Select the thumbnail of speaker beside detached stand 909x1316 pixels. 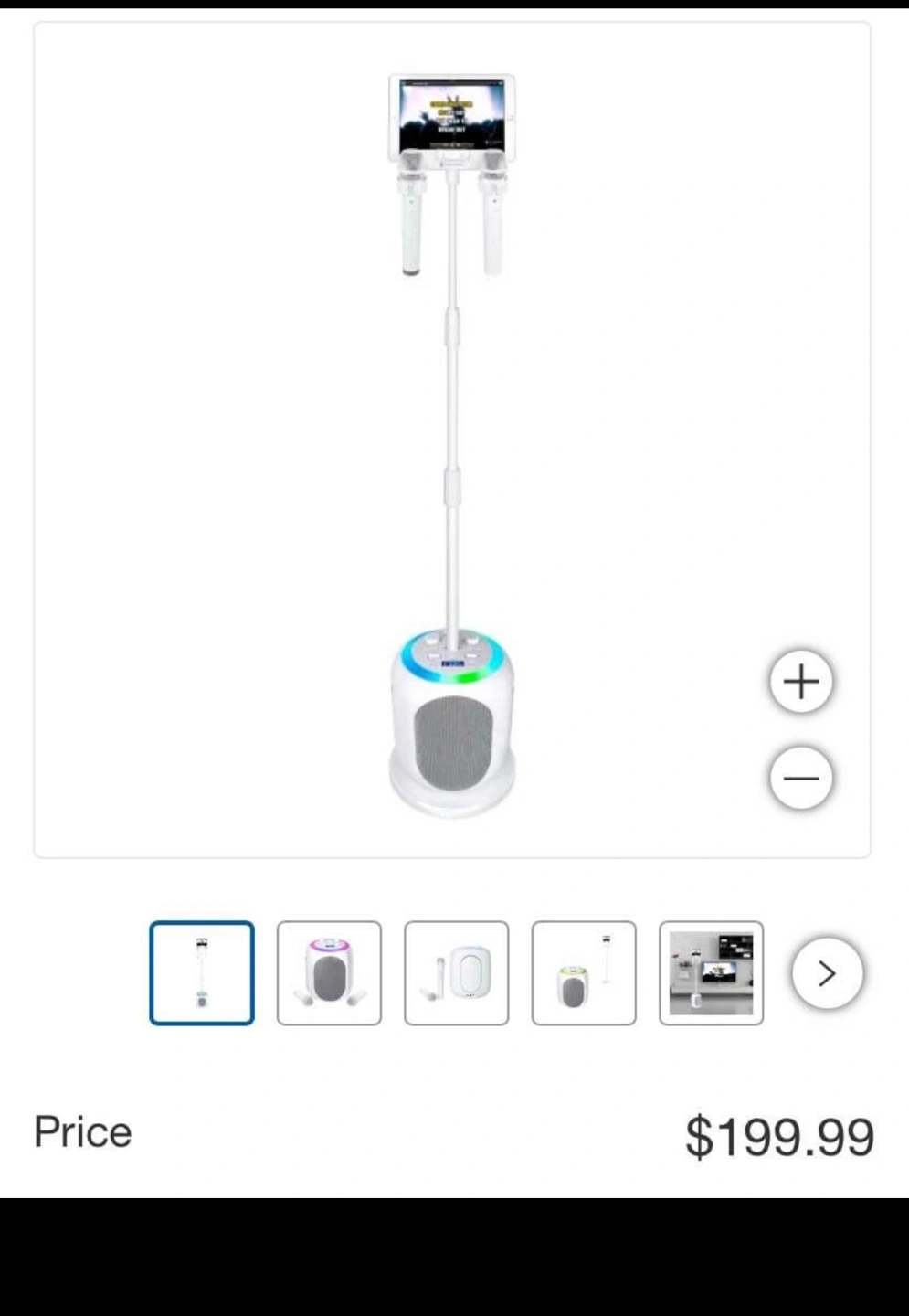(x=584, y=973)
